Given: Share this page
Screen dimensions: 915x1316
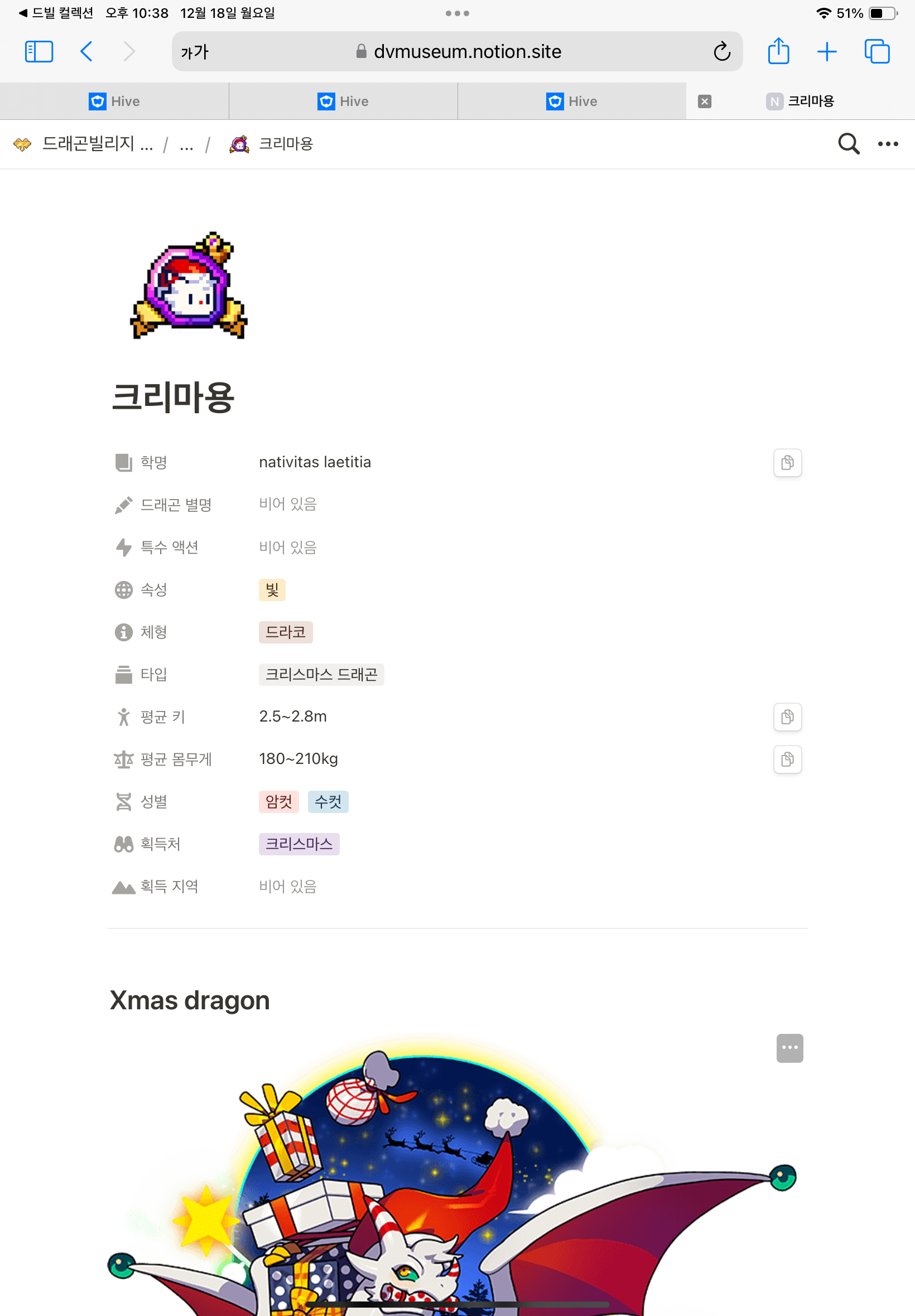Looking at the screenshot, I should pyautogui.click(x=778, y=51).
